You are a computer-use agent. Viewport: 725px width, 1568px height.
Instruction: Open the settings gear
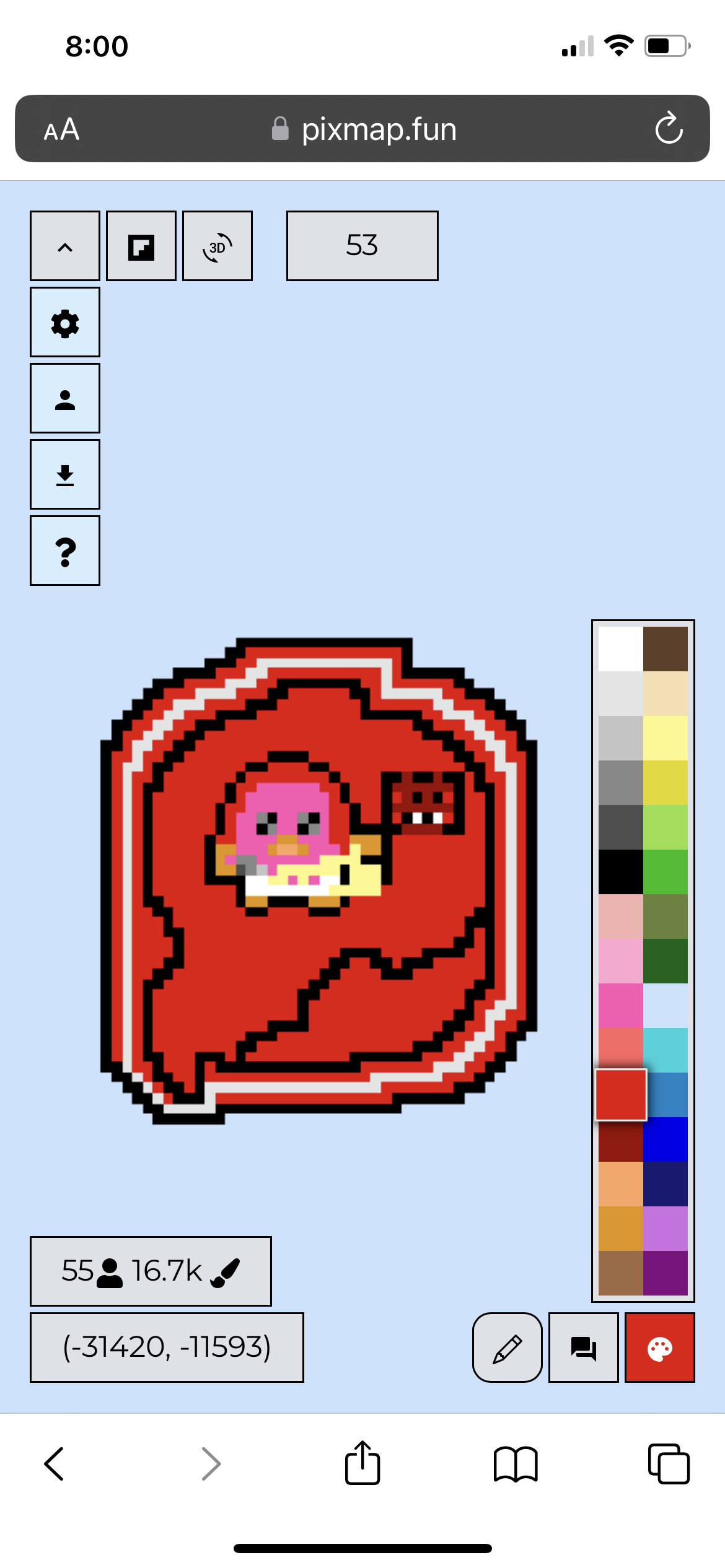pyautogui.click(x=65, y=322)
